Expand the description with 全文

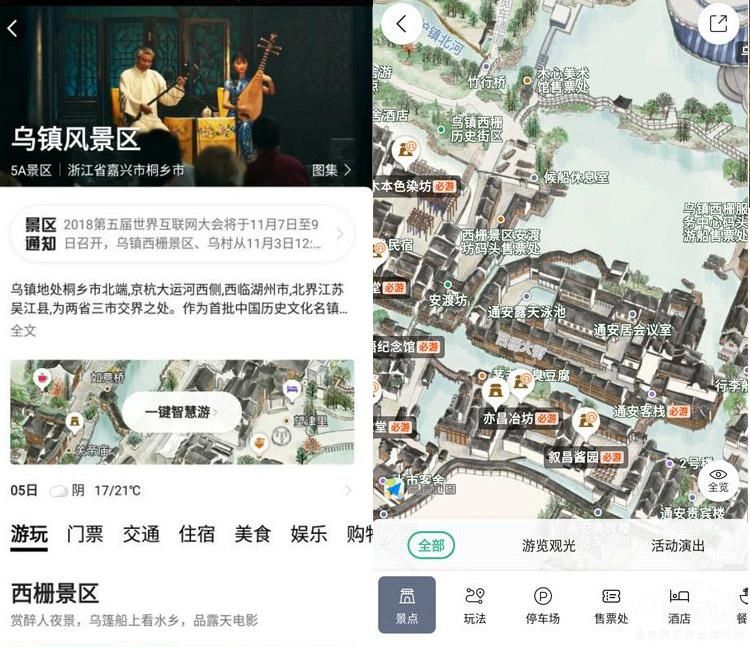pyautogui.click(x=23, y=330)
